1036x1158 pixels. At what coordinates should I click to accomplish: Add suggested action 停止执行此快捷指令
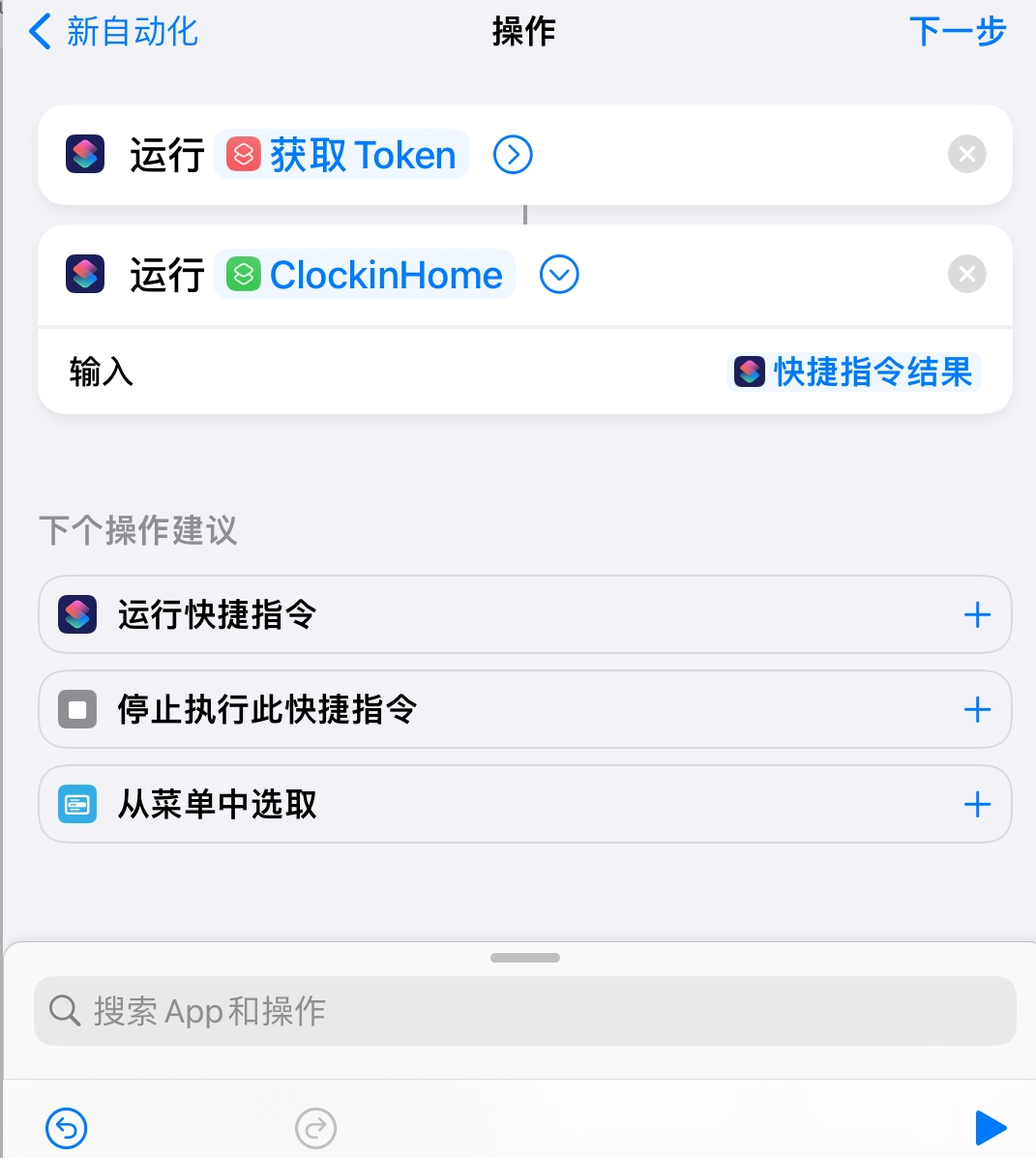click(x=977, y=709)
